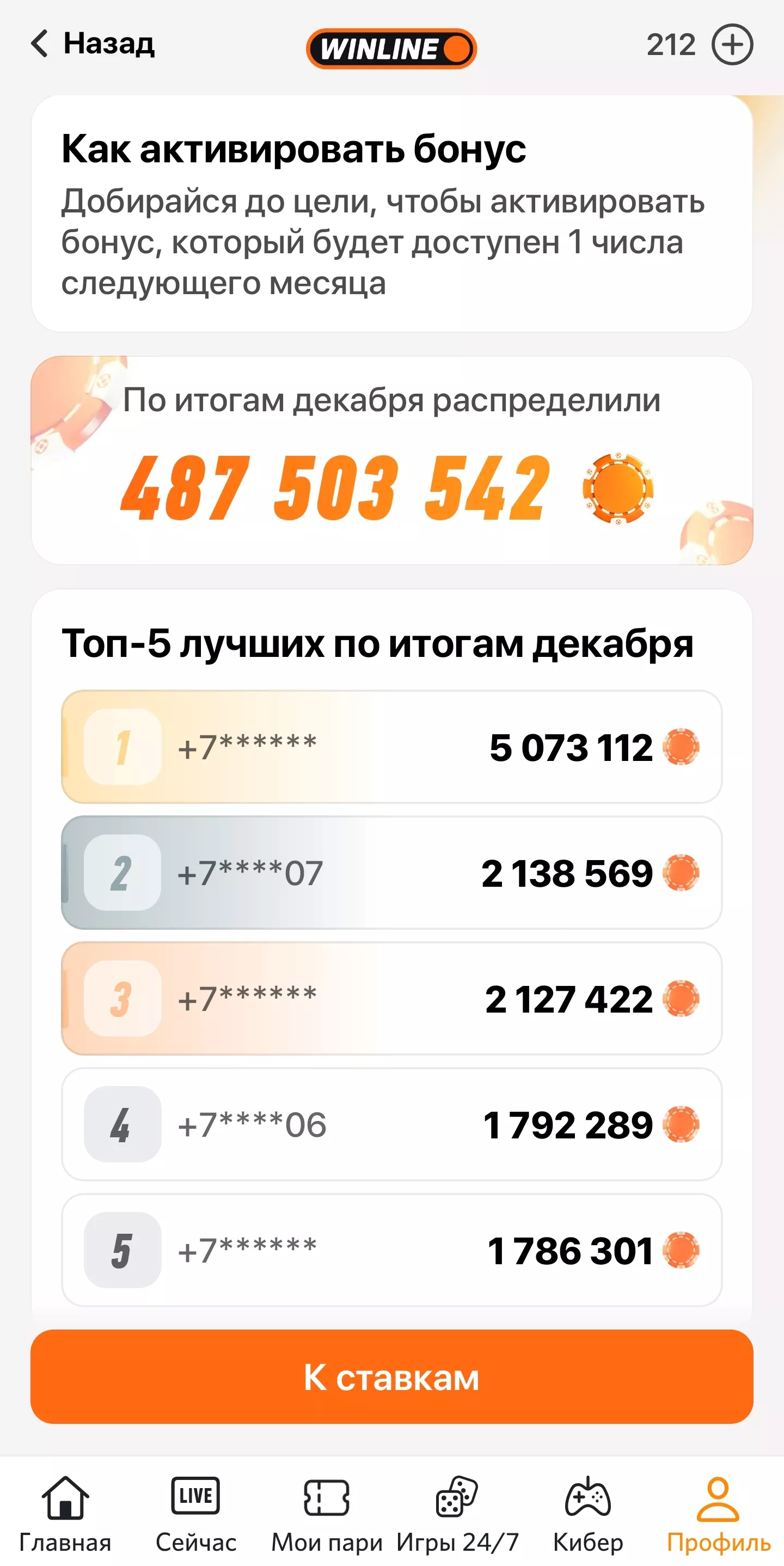Open the Игры 24/7 tab
The image size is (784, 1566).
457,1513
